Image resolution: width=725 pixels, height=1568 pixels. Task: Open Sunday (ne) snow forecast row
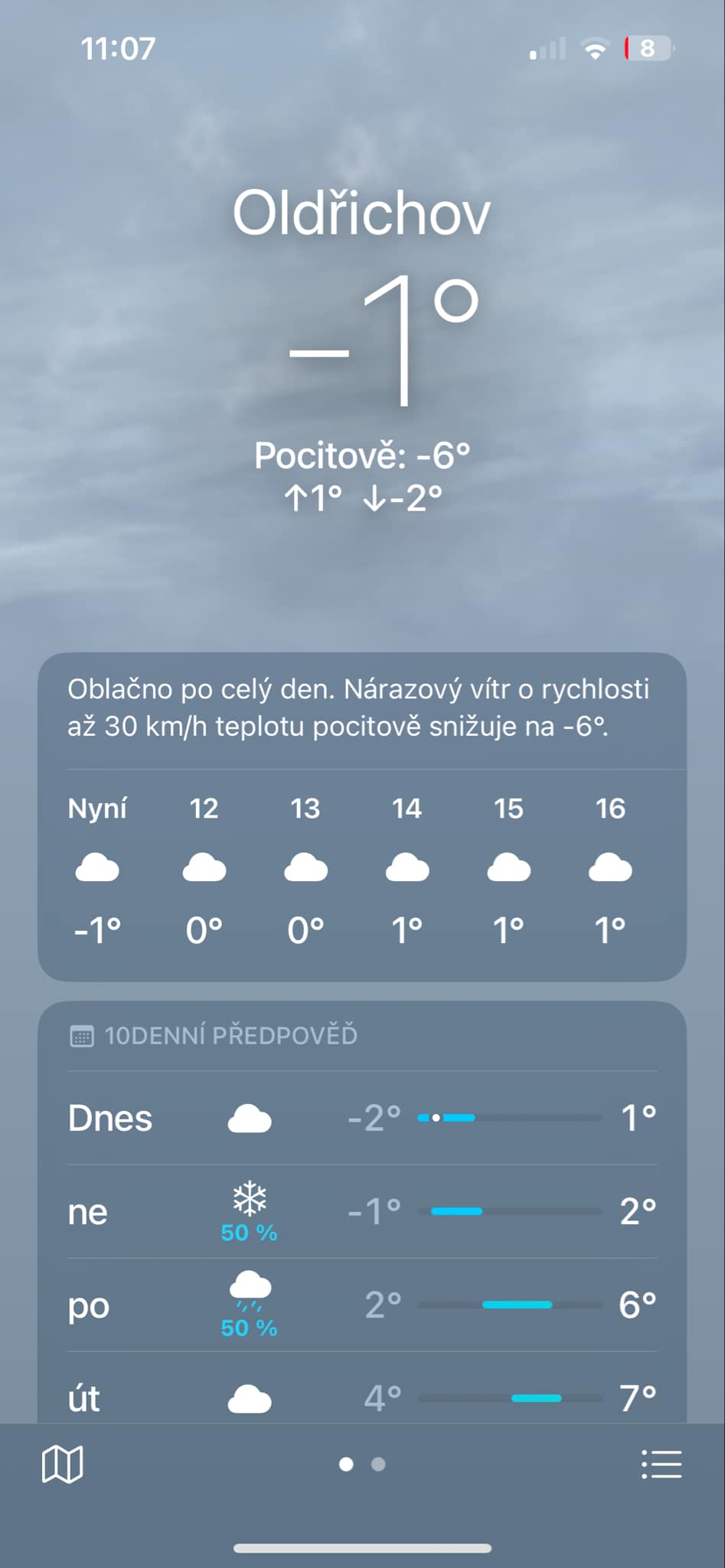click(x=362, y=1212)
